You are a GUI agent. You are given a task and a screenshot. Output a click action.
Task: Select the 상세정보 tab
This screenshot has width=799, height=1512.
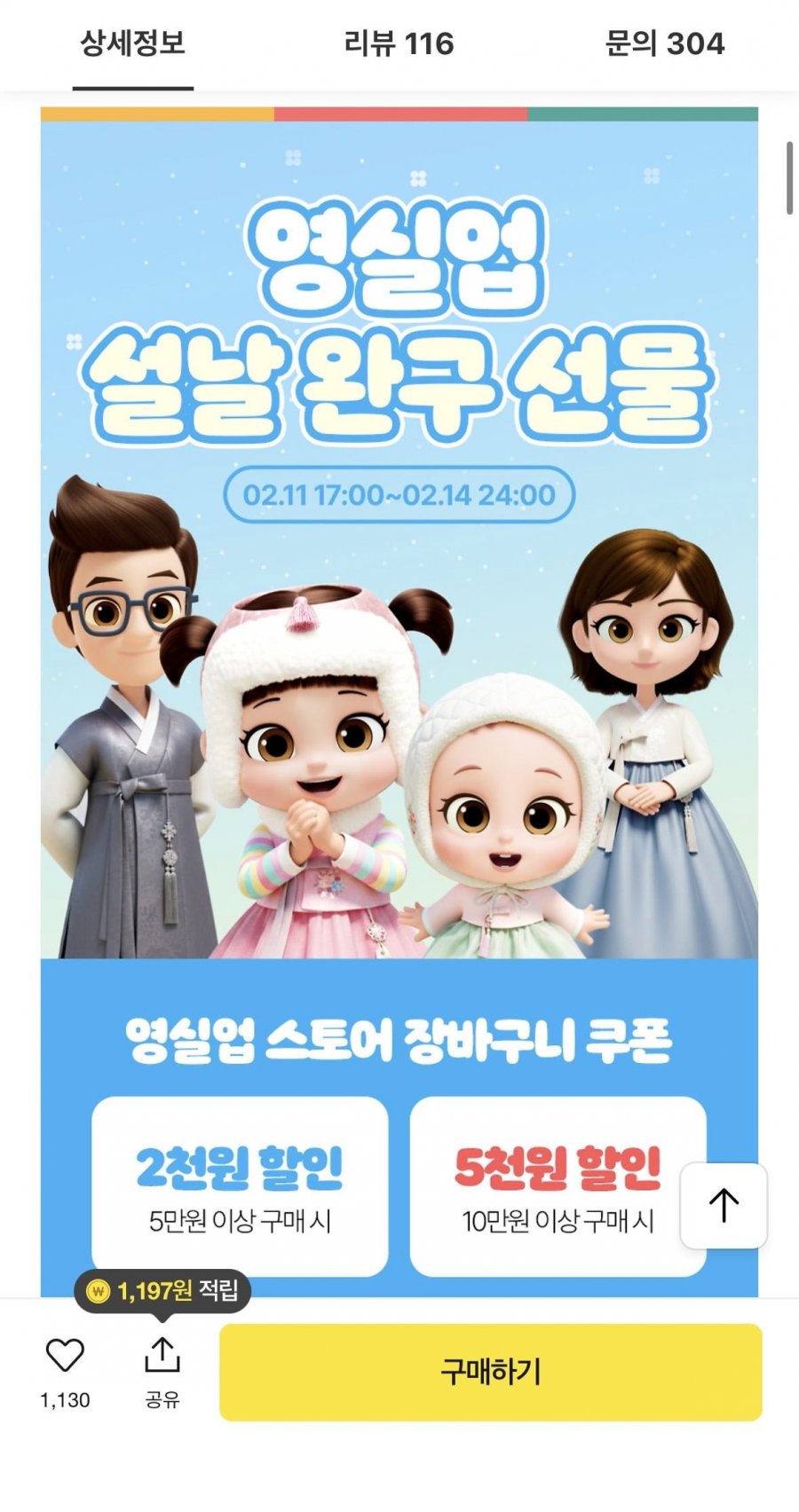pos(133,43)
